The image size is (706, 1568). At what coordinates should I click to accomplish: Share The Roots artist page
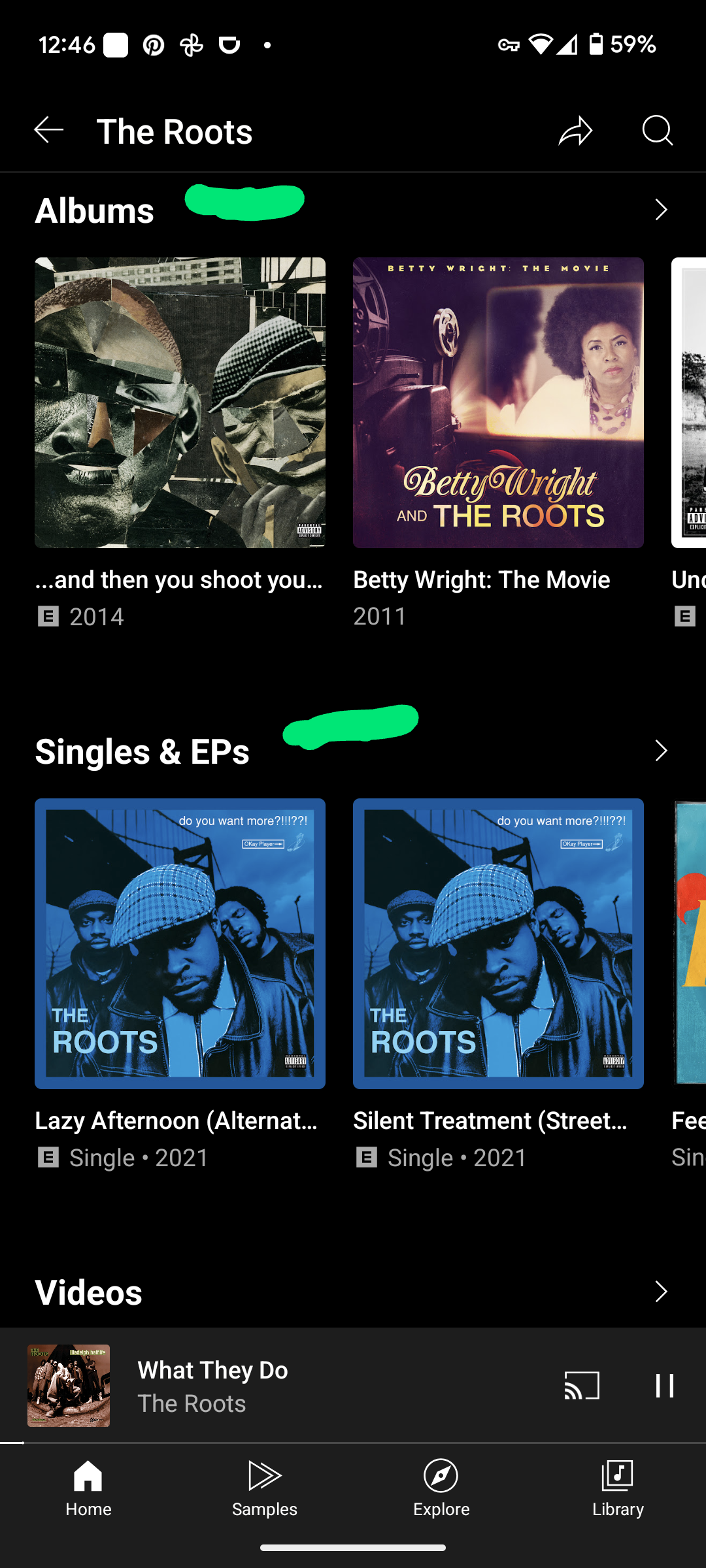(x=575, y=131)
